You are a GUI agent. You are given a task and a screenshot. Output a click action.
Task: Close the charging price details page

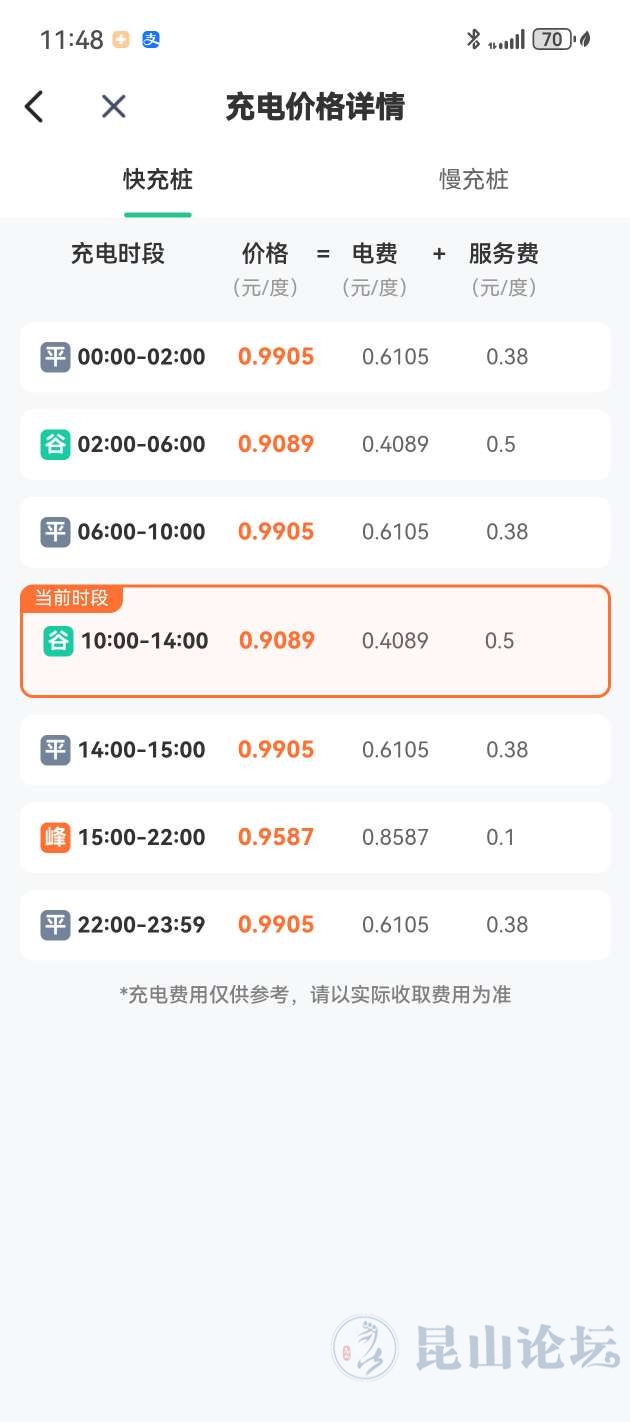114,107
